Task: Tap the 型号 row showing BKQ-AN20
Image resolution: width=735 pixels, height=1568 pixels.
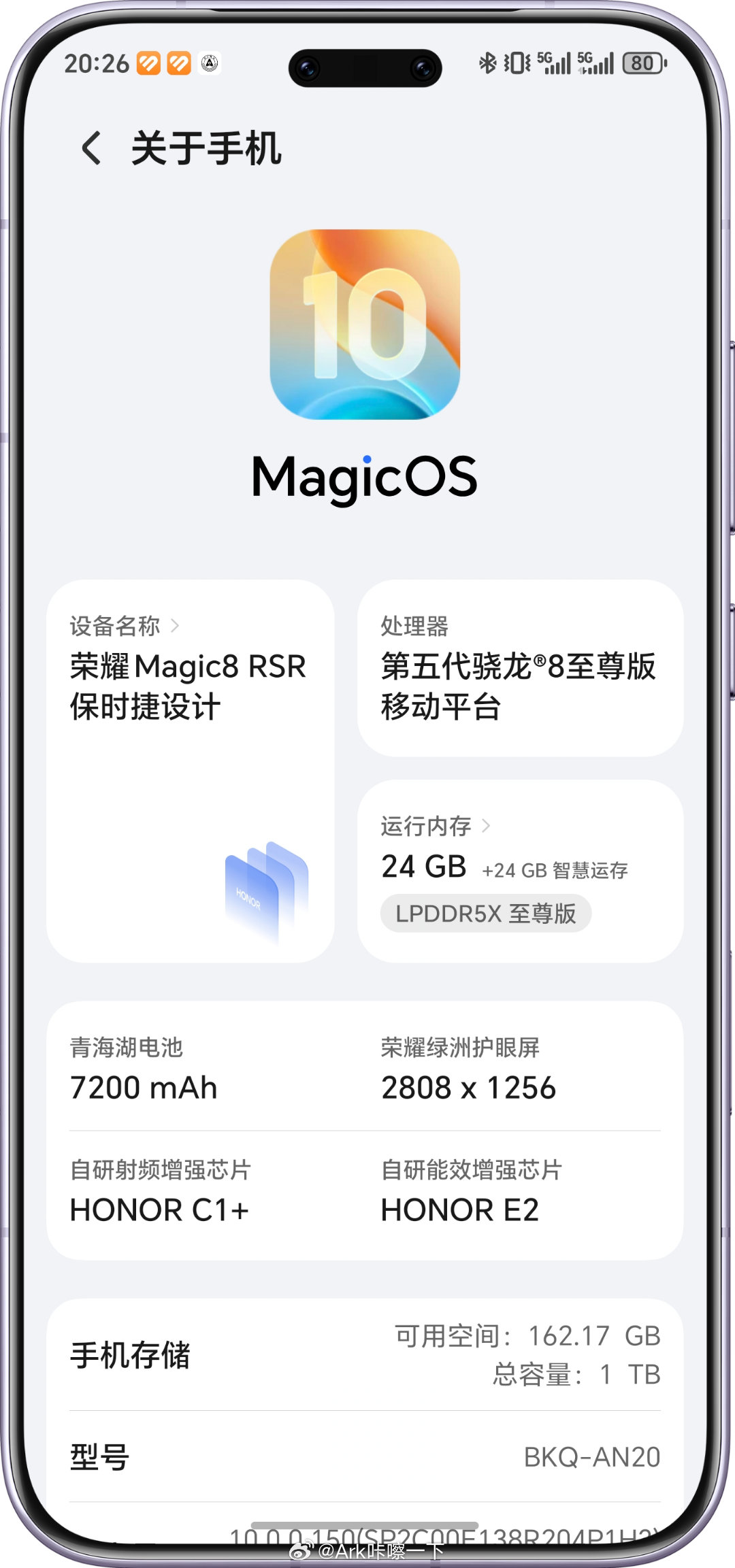Action: 367,1458
